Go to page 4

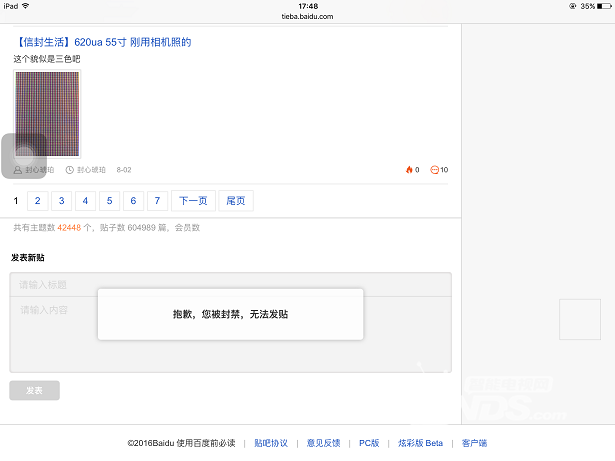pos(86,201)
